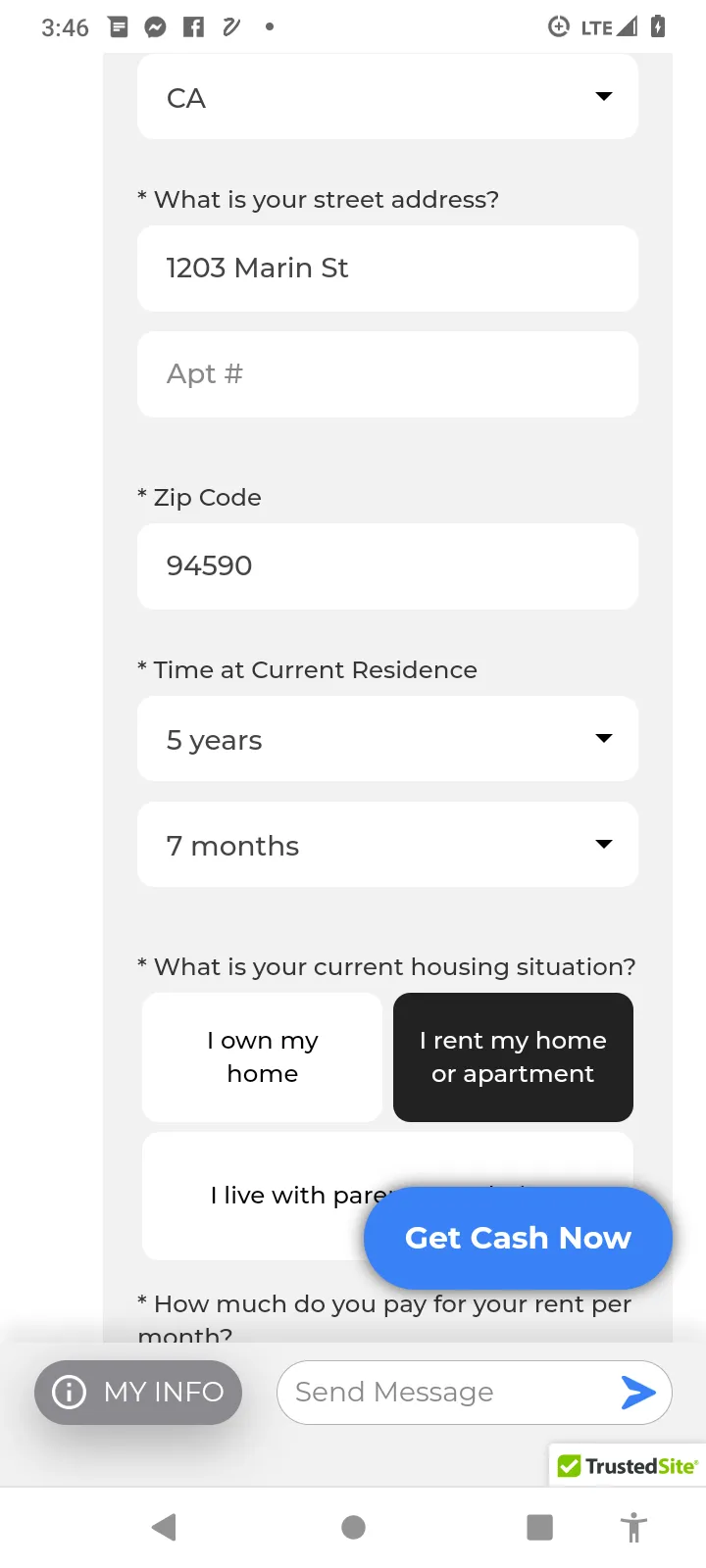Expand the 7 months dropdown
706x1568 pixels.
pyautogui.click(x=387, y=845)
